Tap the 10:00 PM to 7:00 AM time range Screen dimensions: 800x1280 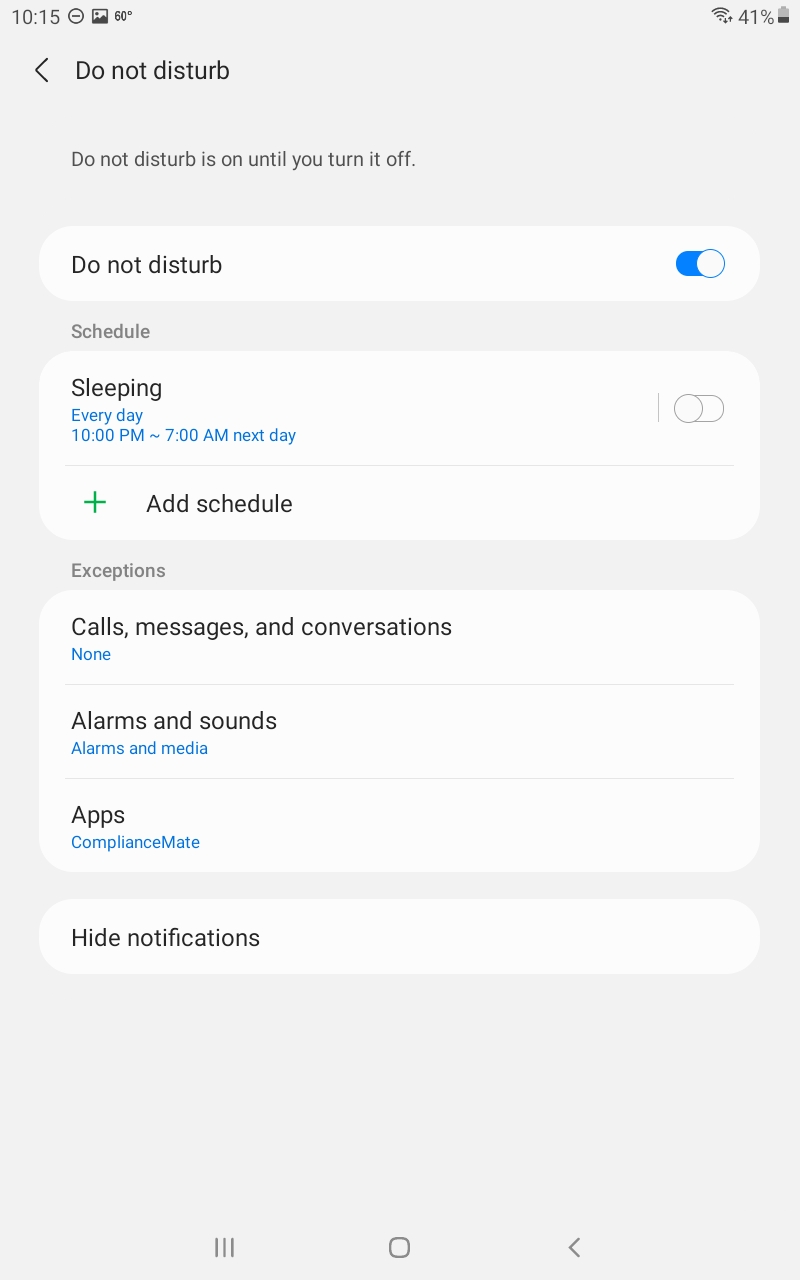pos(183,435)
